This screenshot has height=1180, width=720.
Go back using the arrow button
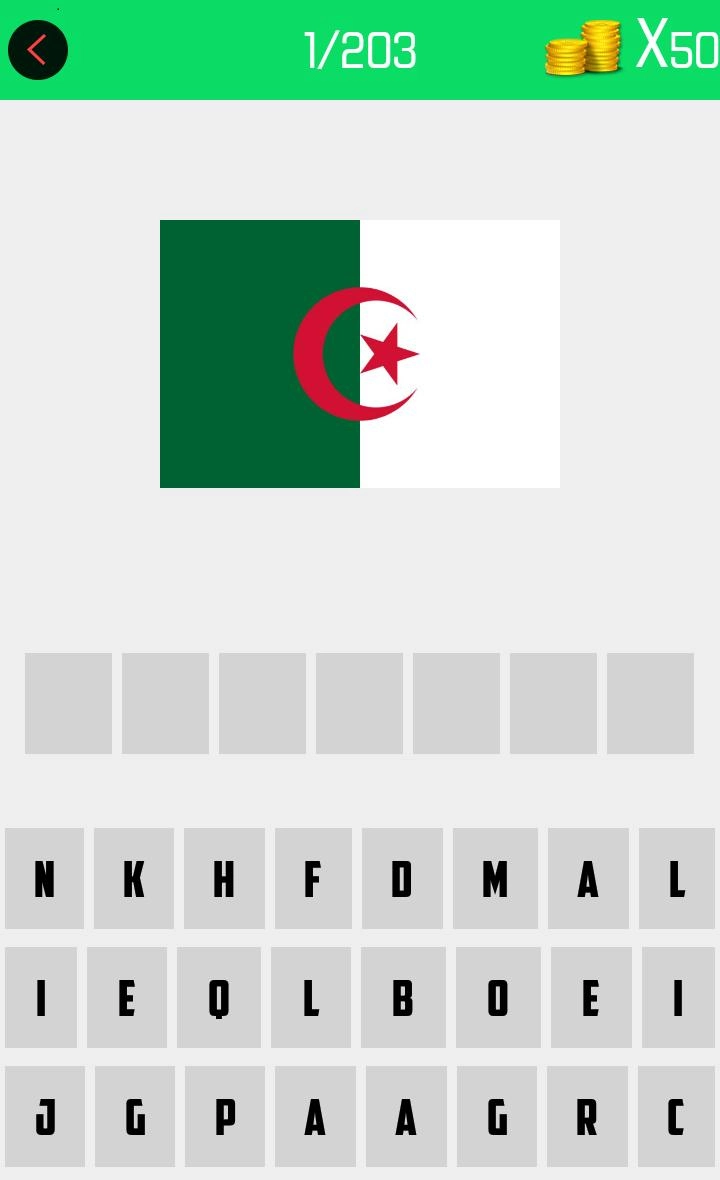(x=38, y=50)
